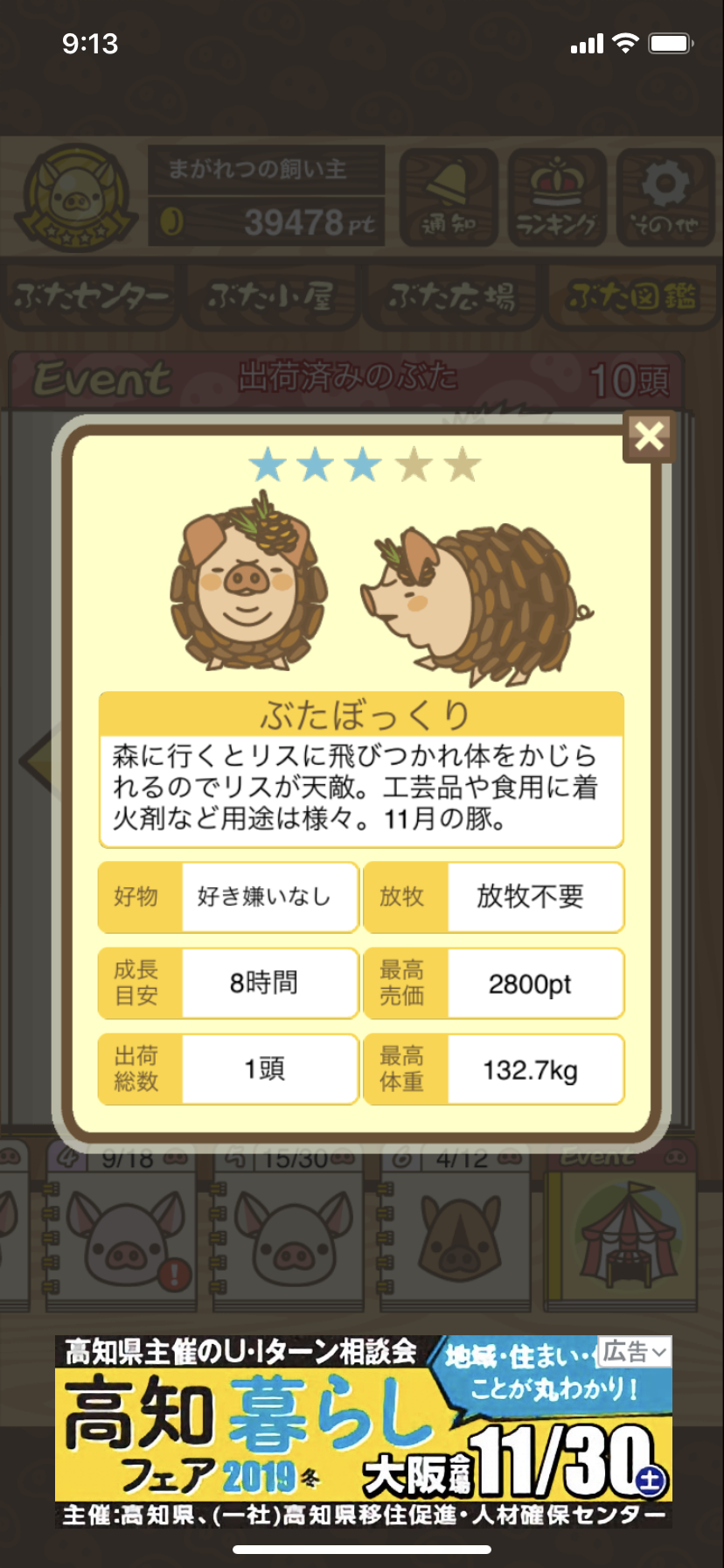Select the ぶた図鑑 tab
This screenshot has height=1568, width=724.
tap(632, 297)
